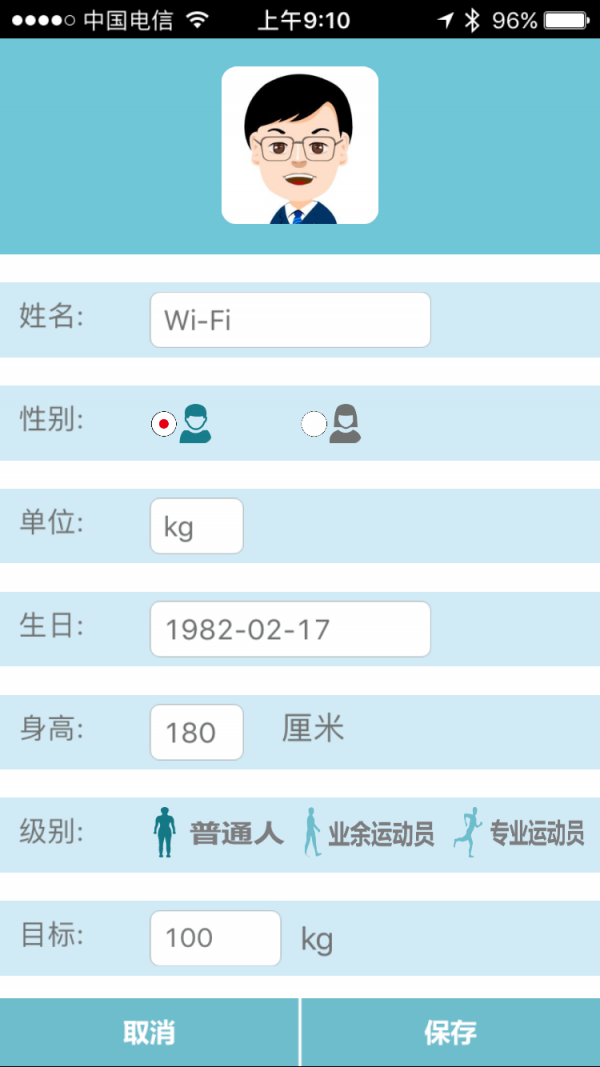
Task: Choose the 普通人 level
Action: point(218,832)
